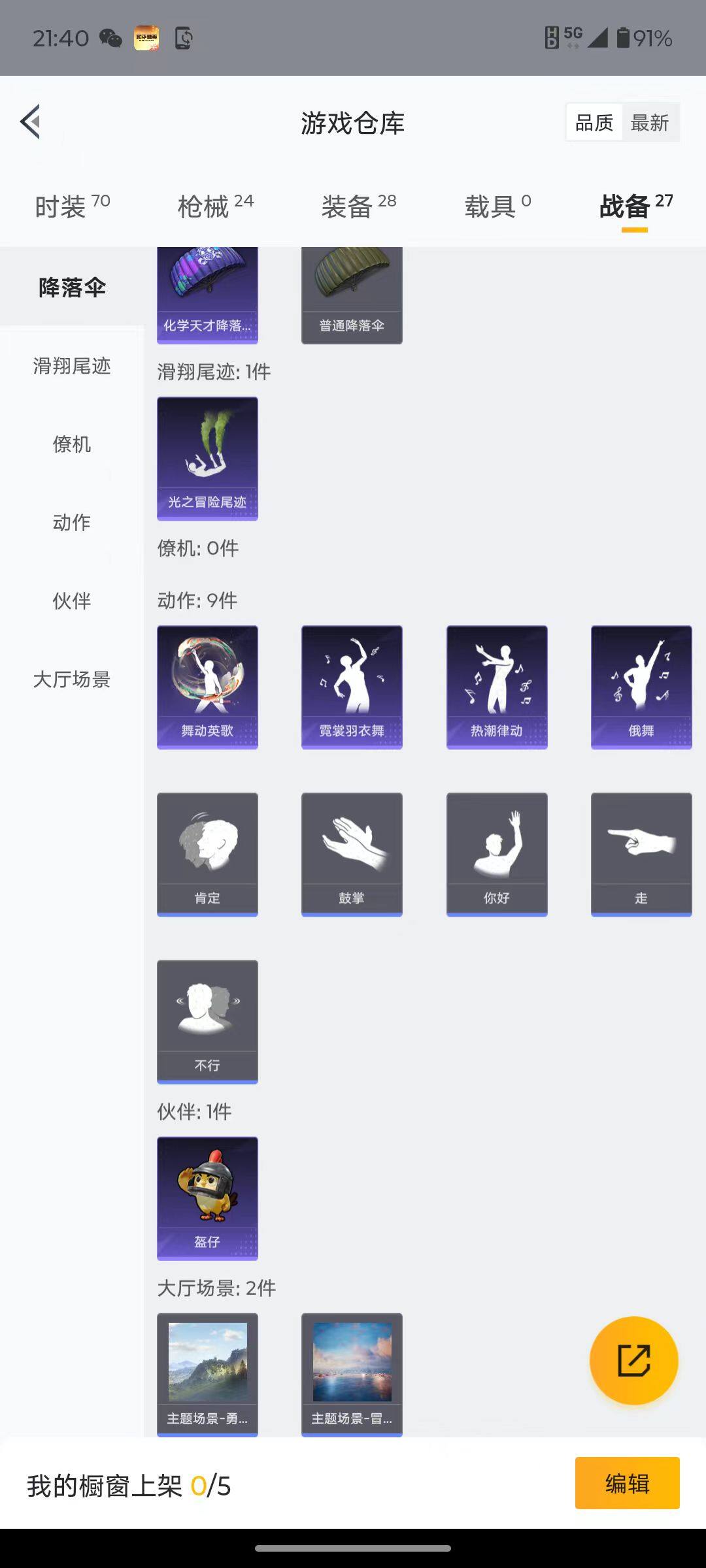The height and width of the screenshot is (1568, 706).
Task: Expand the 大厅场景 category
Action: click(72, 680)
